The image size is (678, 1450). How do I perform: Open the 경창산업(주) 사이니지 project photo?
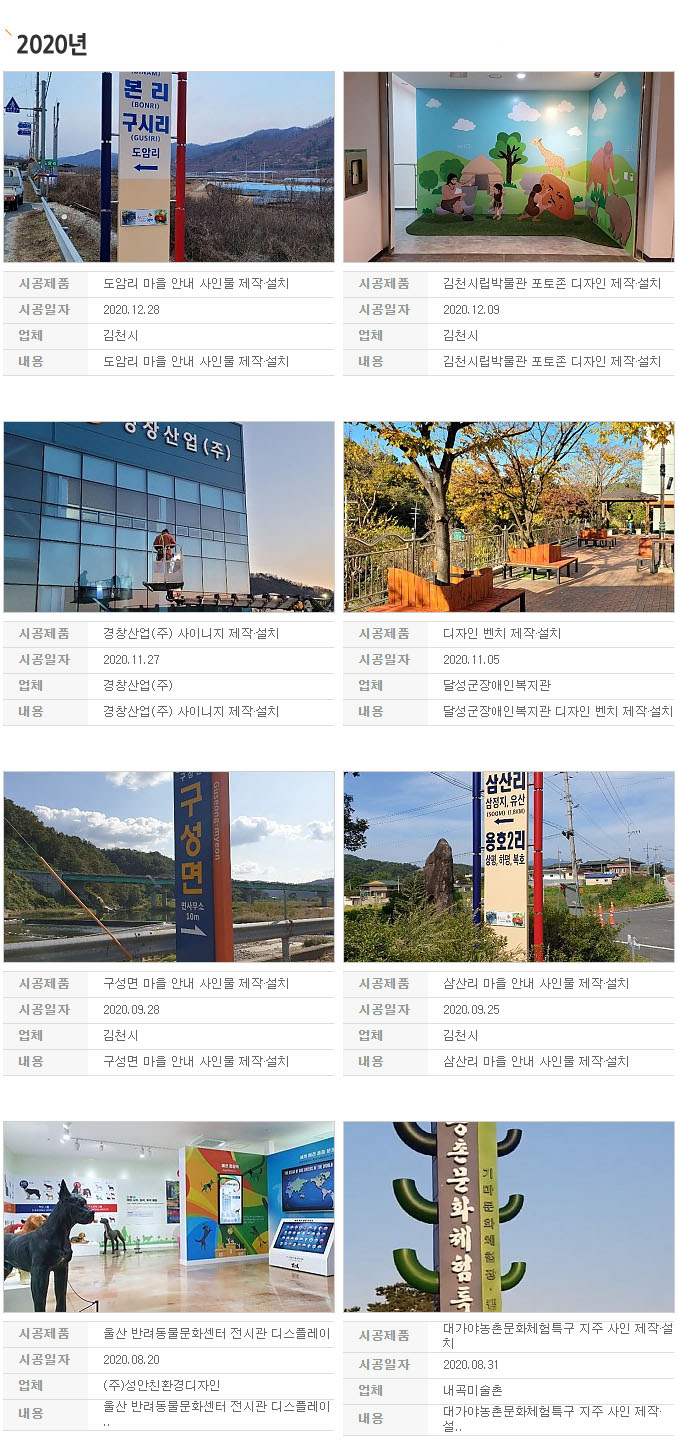coord(169,517)
